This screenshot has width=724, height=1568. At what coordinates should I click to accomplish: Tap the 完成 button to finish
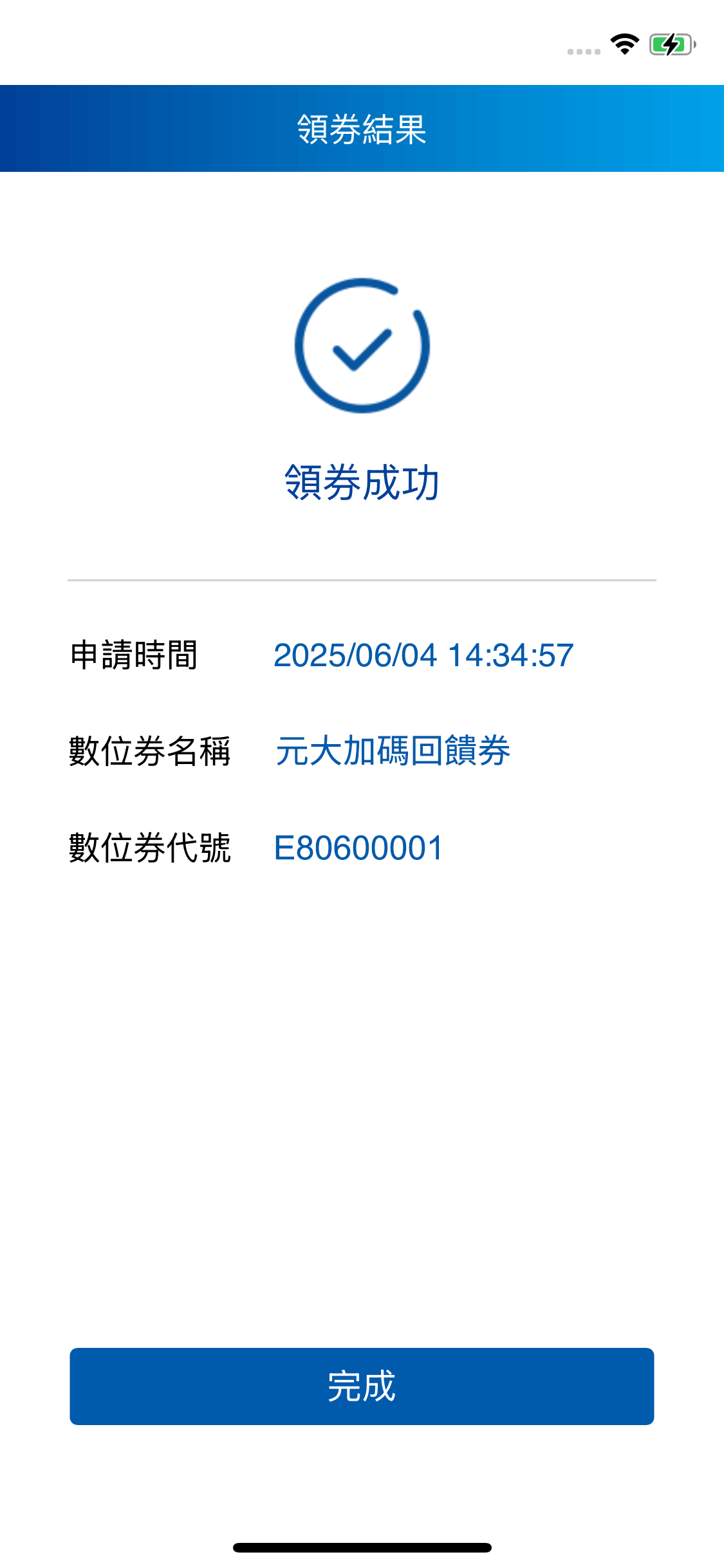(362, 1386)
